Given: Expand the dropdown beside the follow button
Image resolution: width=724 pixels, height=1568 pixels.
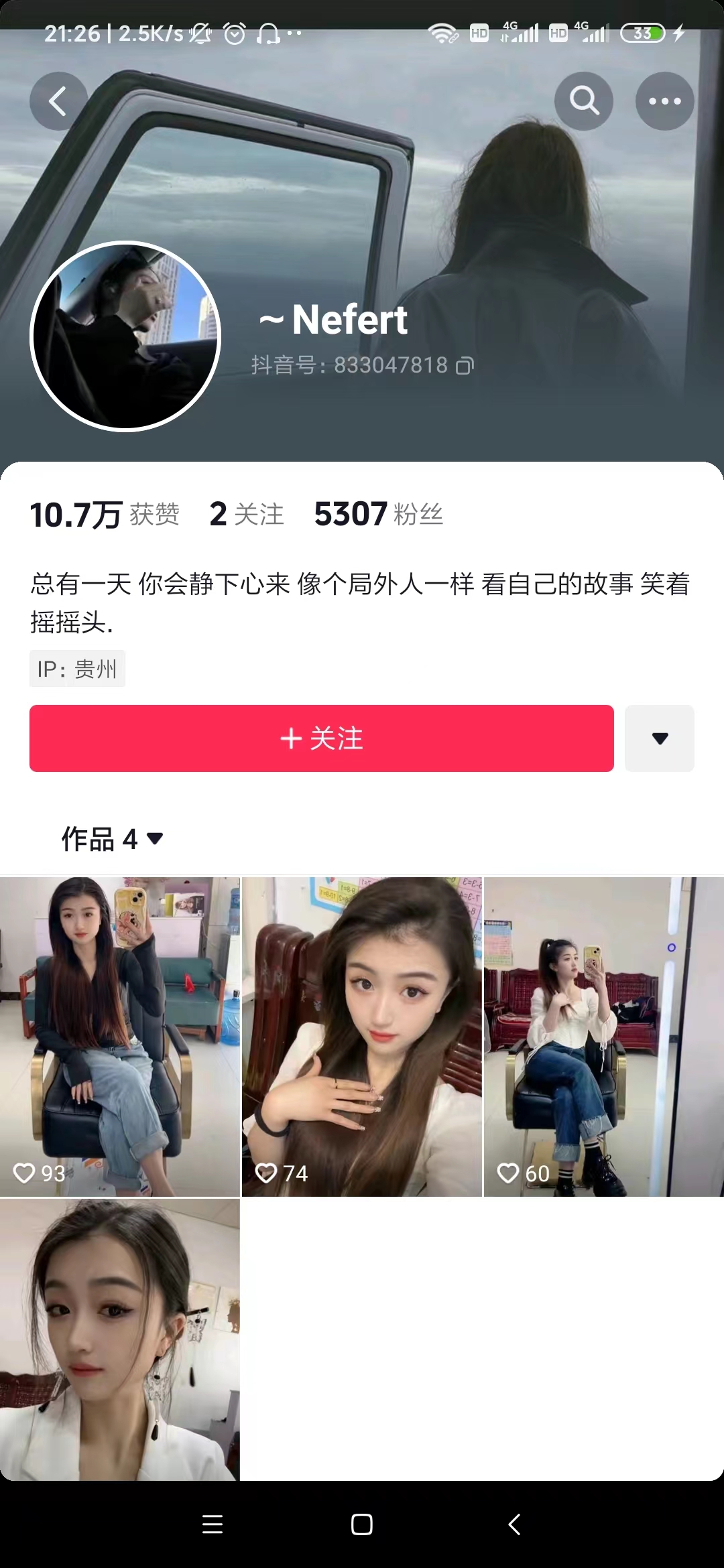Looking at the screenshot, I should point(660,738).
